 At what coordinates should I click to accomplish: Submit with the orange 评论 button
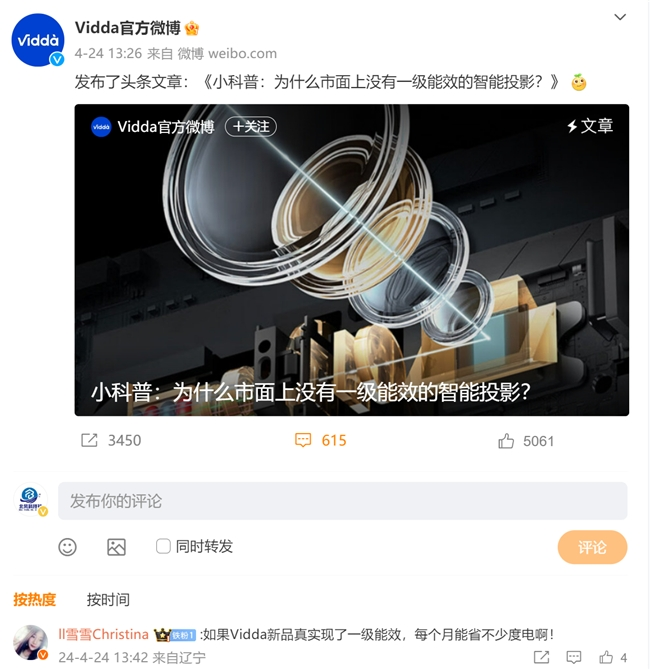point(592,547)
